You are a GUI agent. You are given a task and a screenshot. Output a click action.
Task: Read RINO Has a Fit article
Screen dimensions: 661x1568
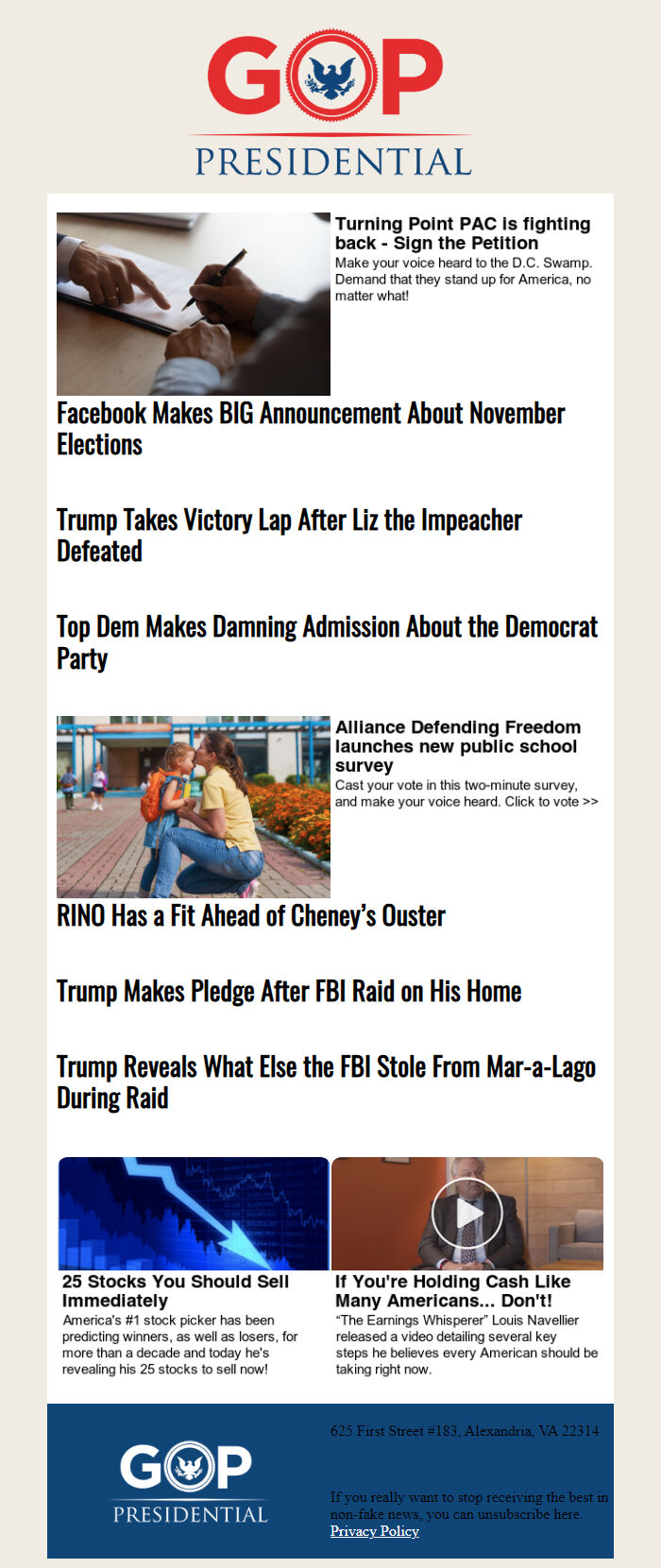click(250, 916)
